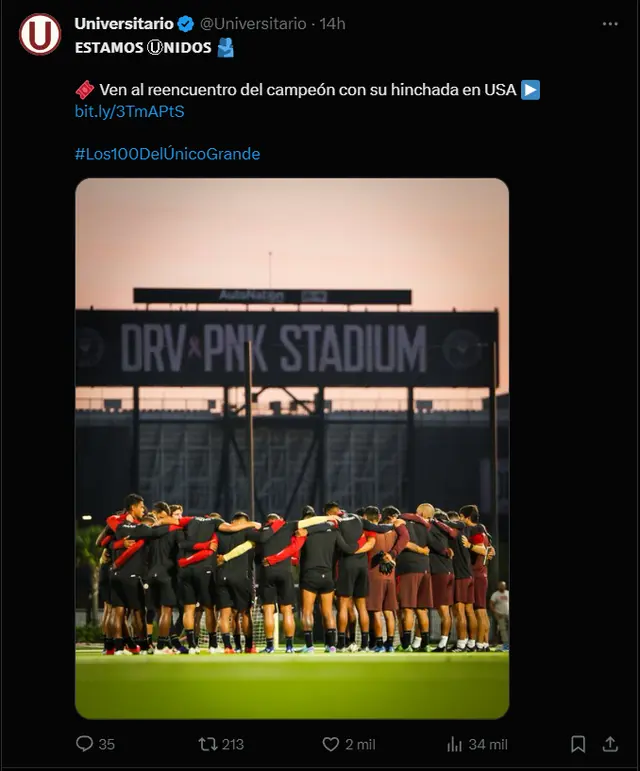640x771 pixels.
Task: Open the Universitario account name
Action: click(x=124, y=23)
